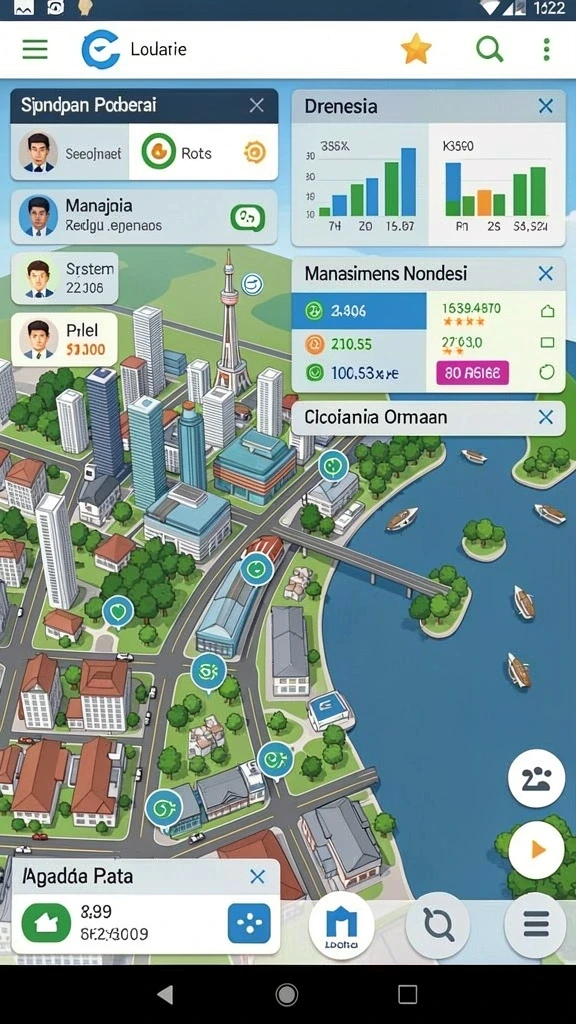Tap the orange gear settings icon

pos(255,152)
